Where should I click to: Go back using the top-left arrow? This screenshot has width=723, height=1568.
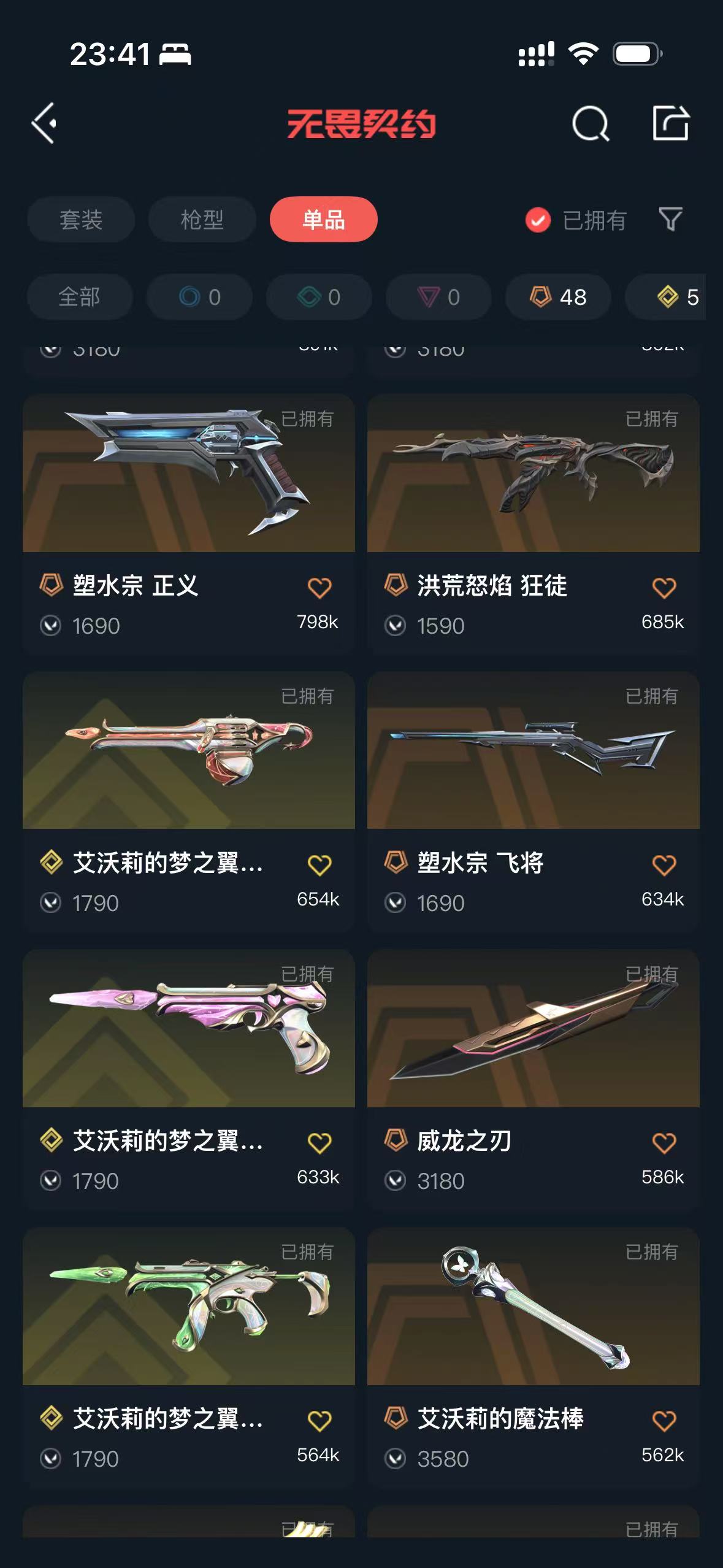point(44,123)
